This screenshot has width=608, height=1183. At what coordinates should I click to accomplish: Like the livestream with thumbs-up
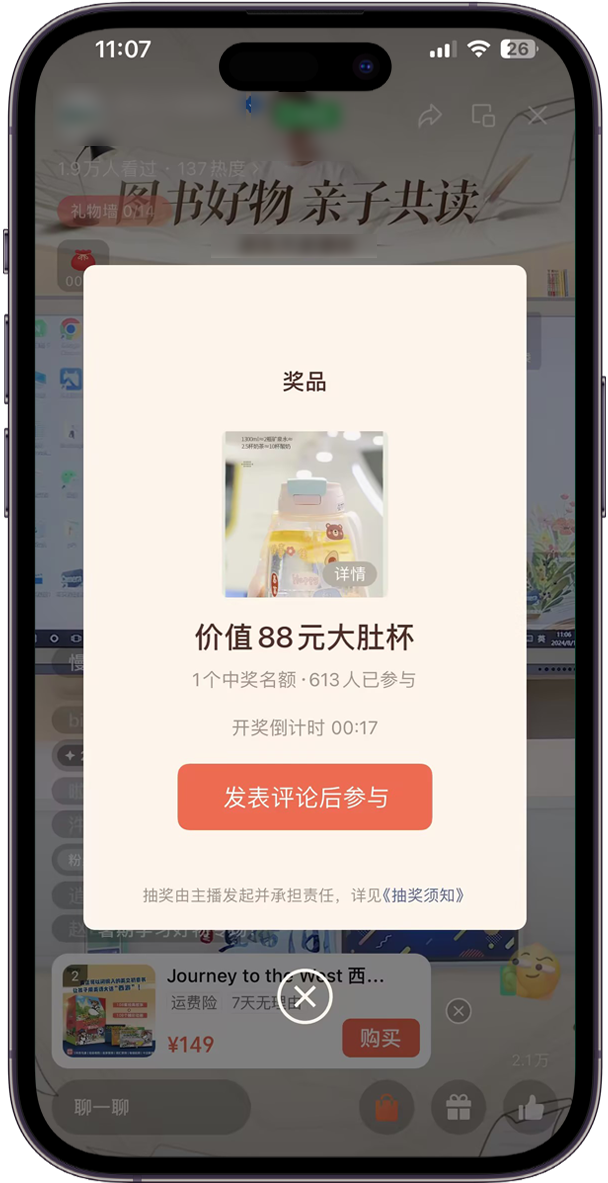(530, 1108)
